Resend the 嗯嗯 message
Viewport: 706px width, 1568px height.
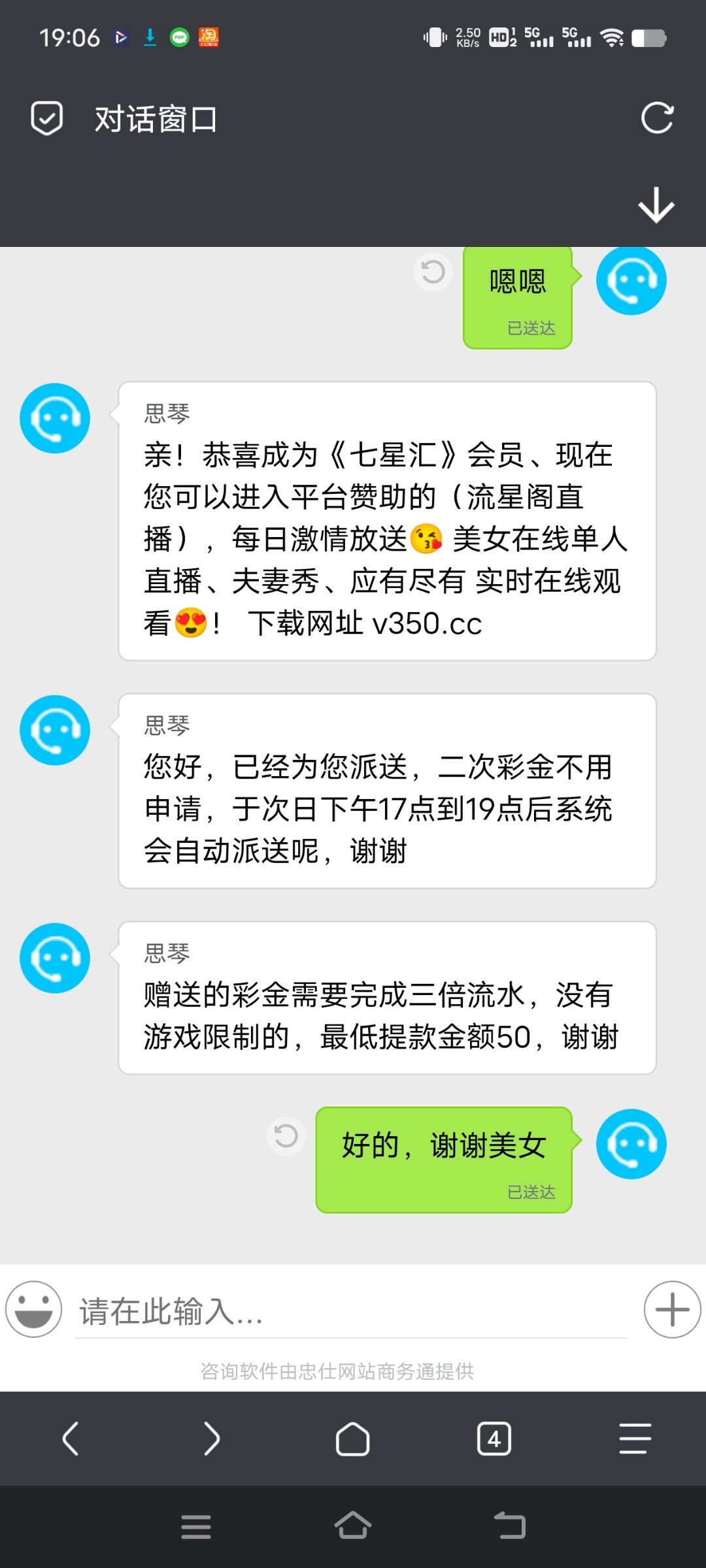pyautogui.click(x=433, y=272)
